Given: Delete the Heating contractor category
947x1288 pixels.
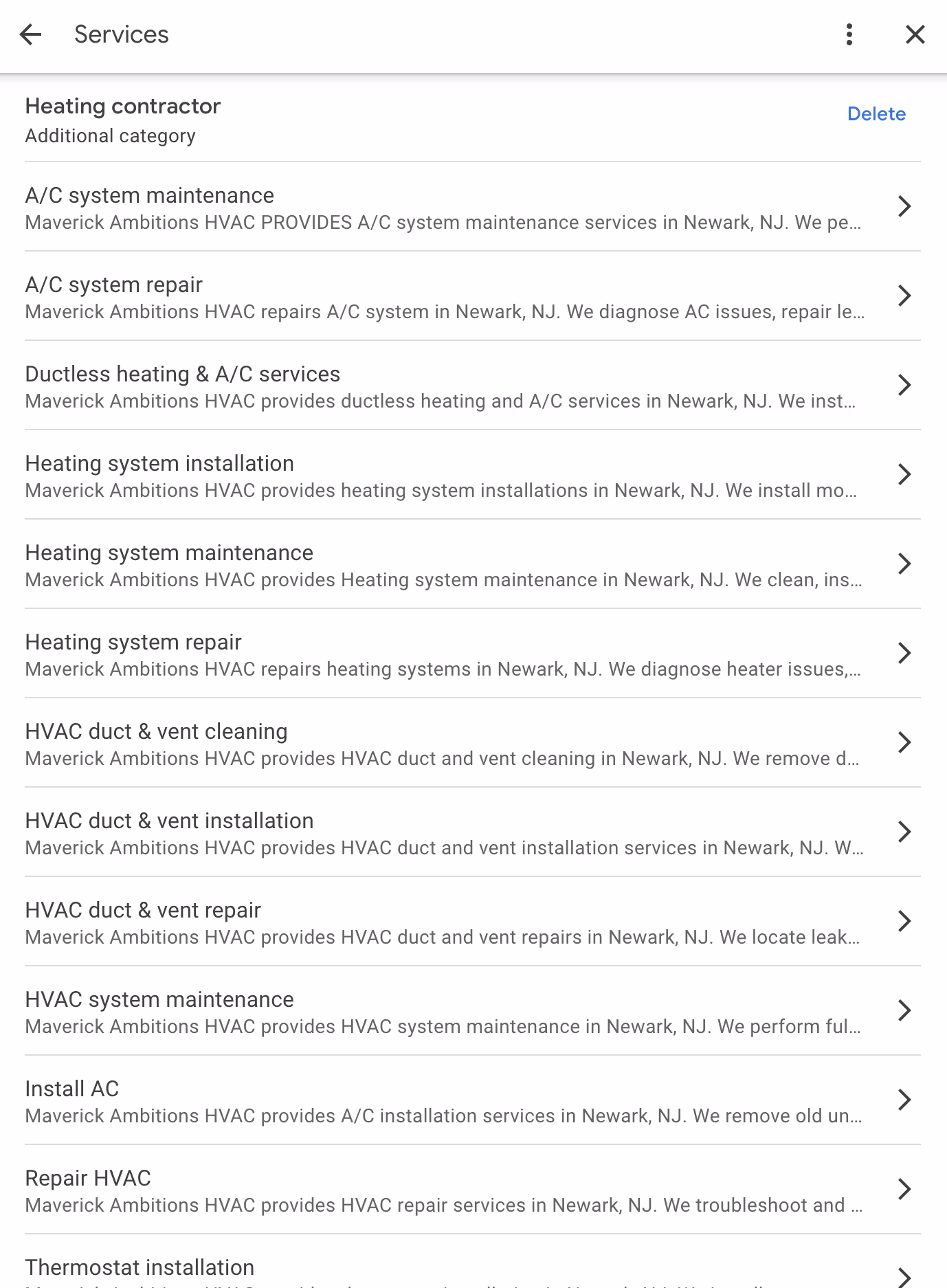Looking at the screenshot, I should 876,114.
